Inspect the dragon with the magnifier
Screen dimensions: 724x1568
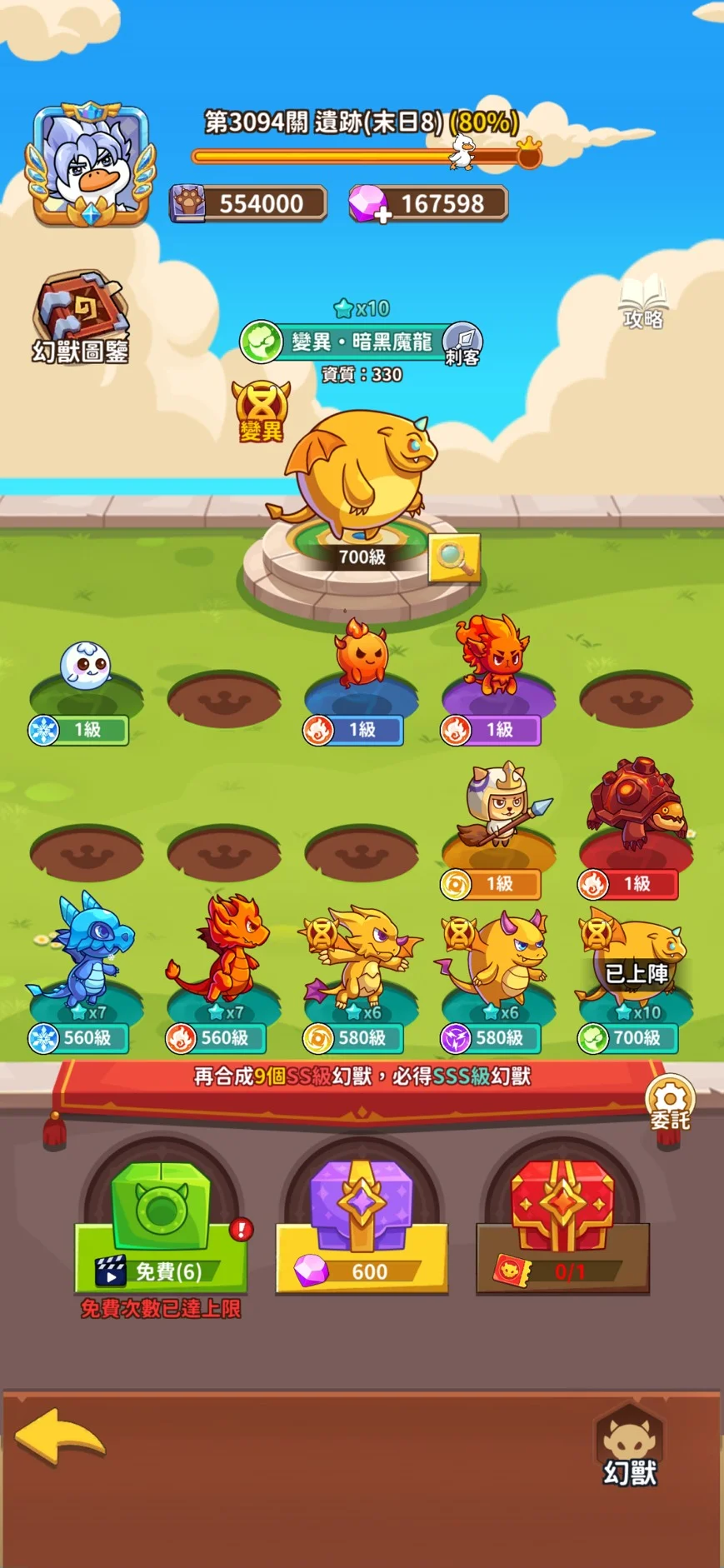454,557
